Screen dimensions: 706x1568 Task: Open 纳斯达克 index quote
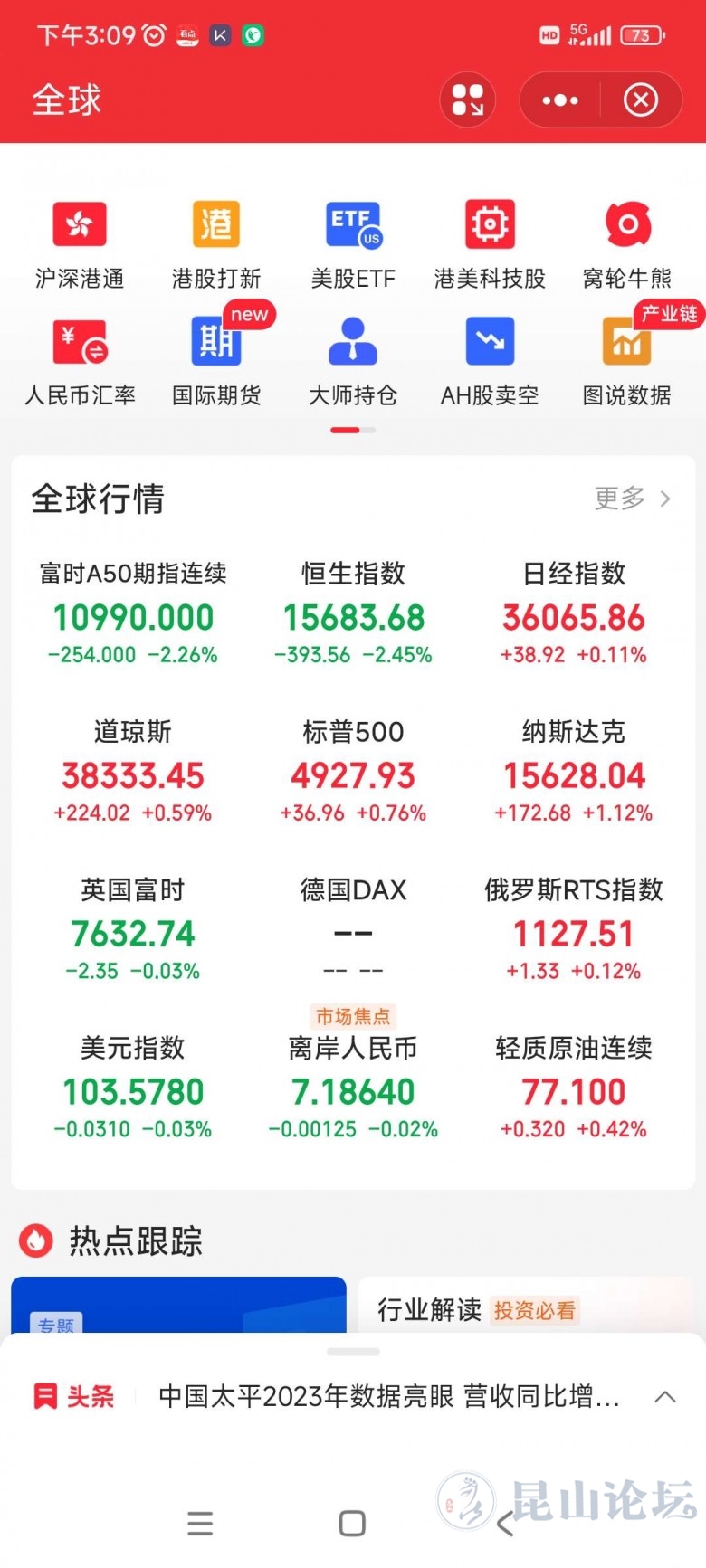573,774
